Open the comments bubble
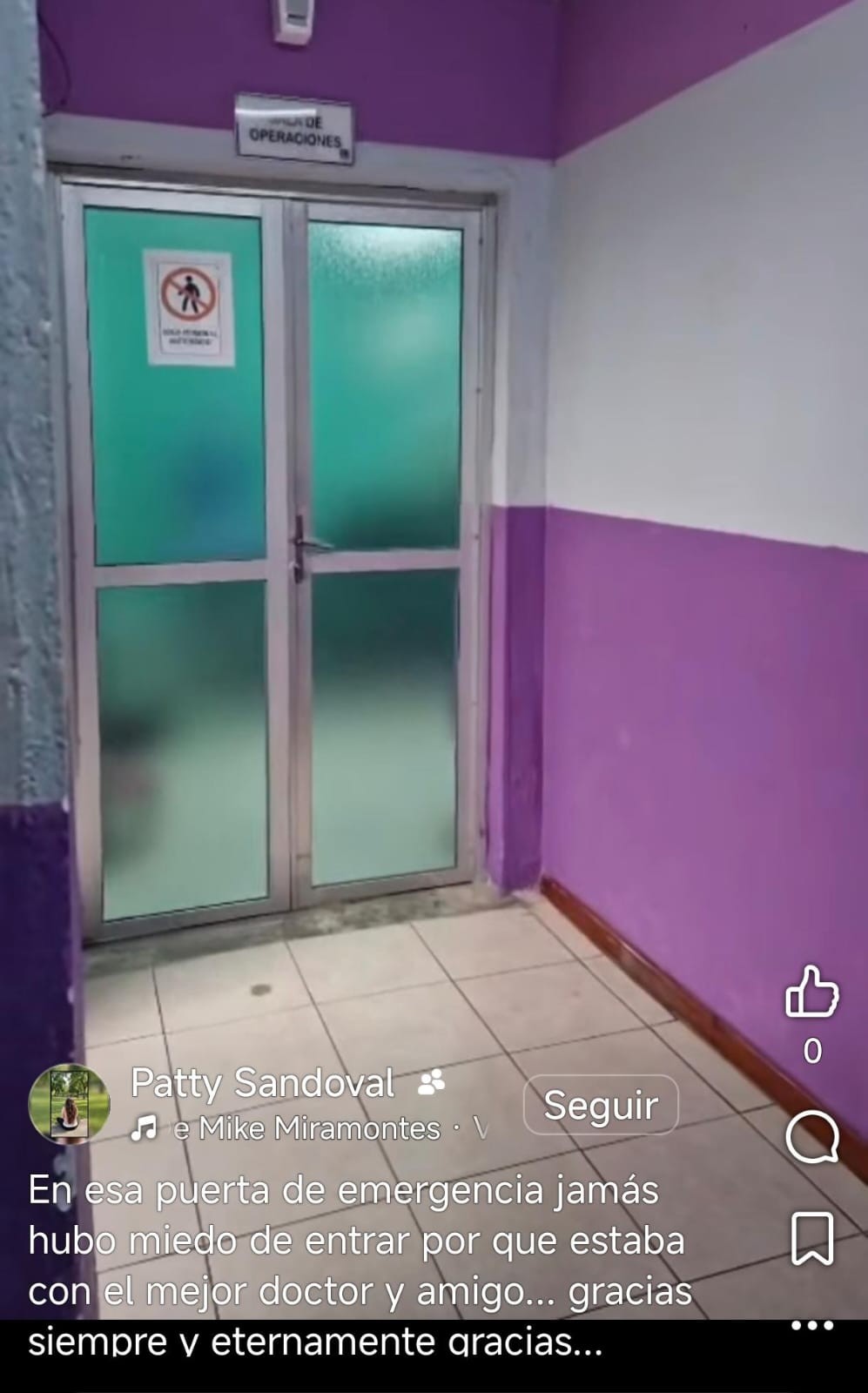Screen dimensions: 868x1393 [x=811, y=1138]
